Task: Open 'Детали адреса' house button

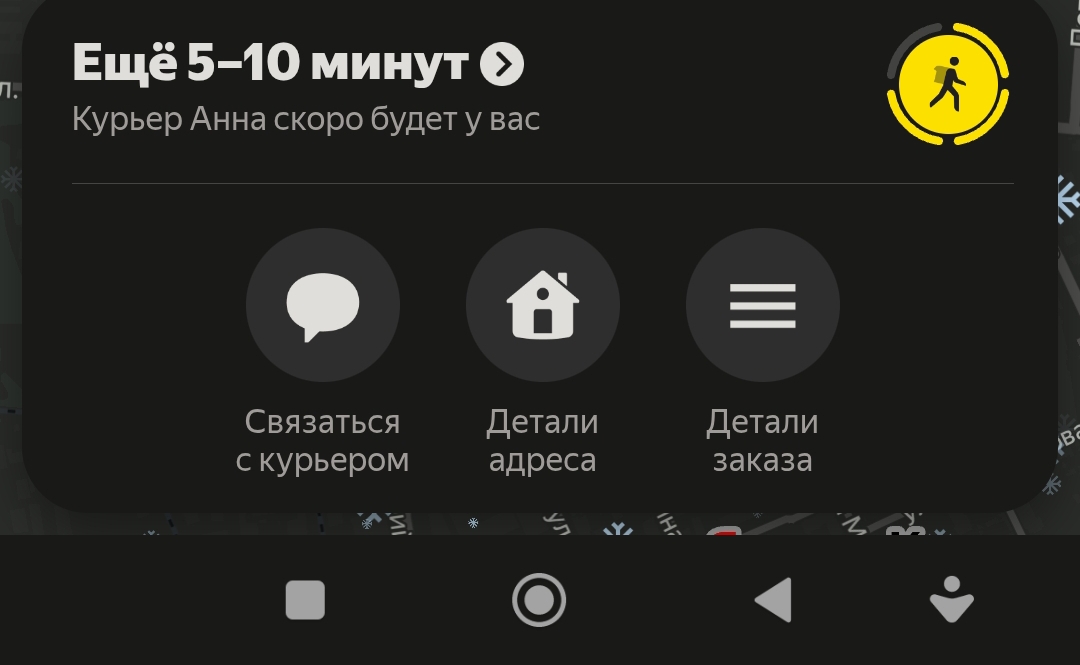Action: [x=542, y=306]
